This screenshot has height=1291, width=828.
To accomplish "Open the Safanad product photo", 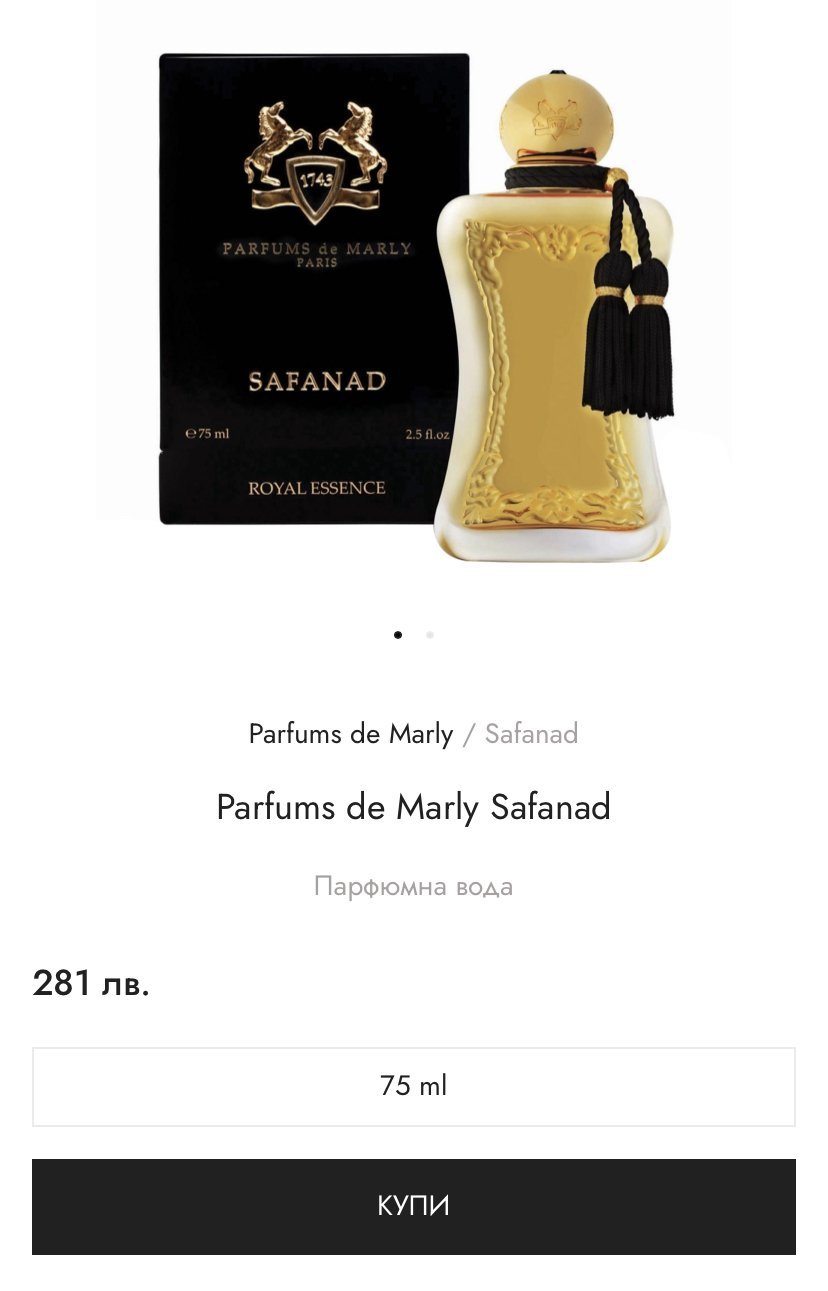I will coord(413,300).
